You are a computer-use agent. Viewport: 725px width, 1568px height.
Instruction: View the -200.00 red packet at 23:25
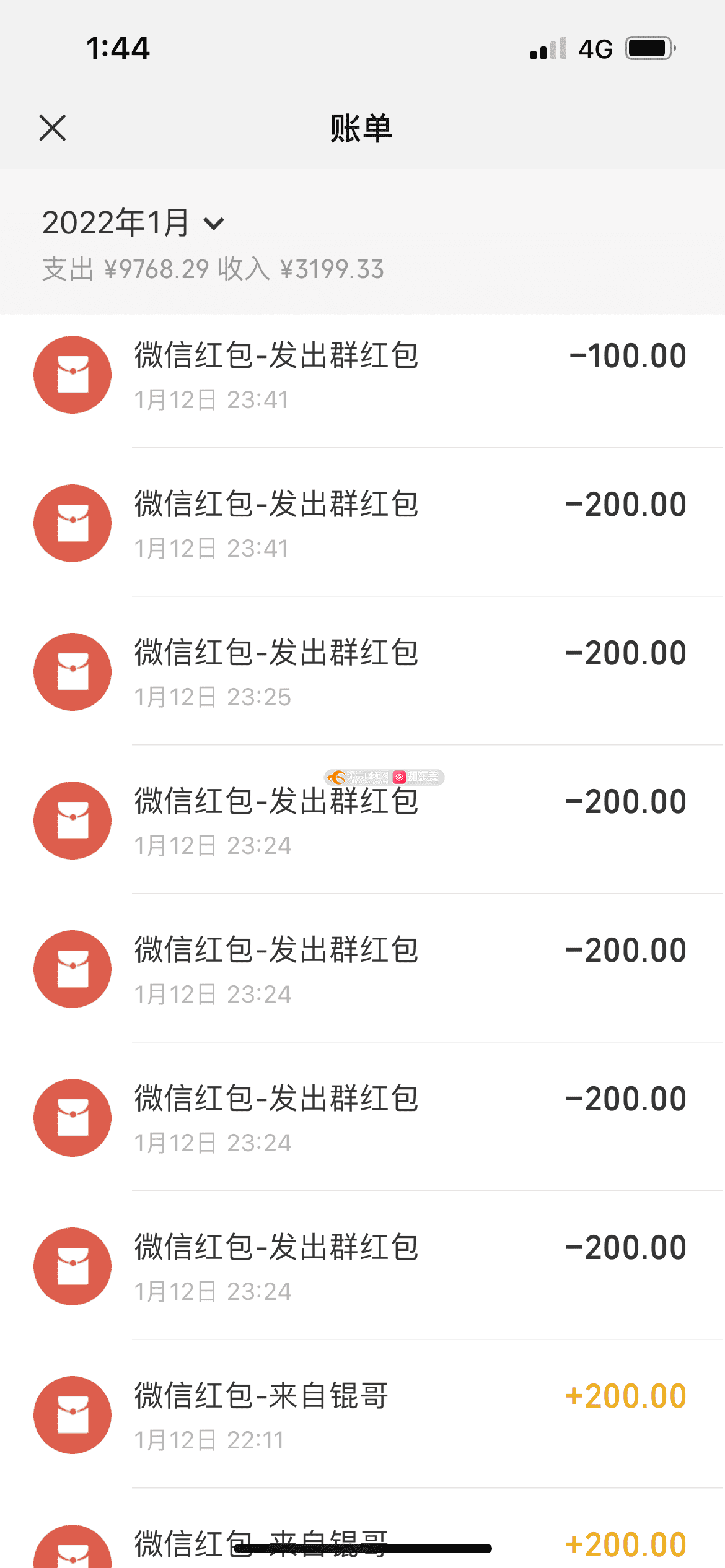coord(362,672)
